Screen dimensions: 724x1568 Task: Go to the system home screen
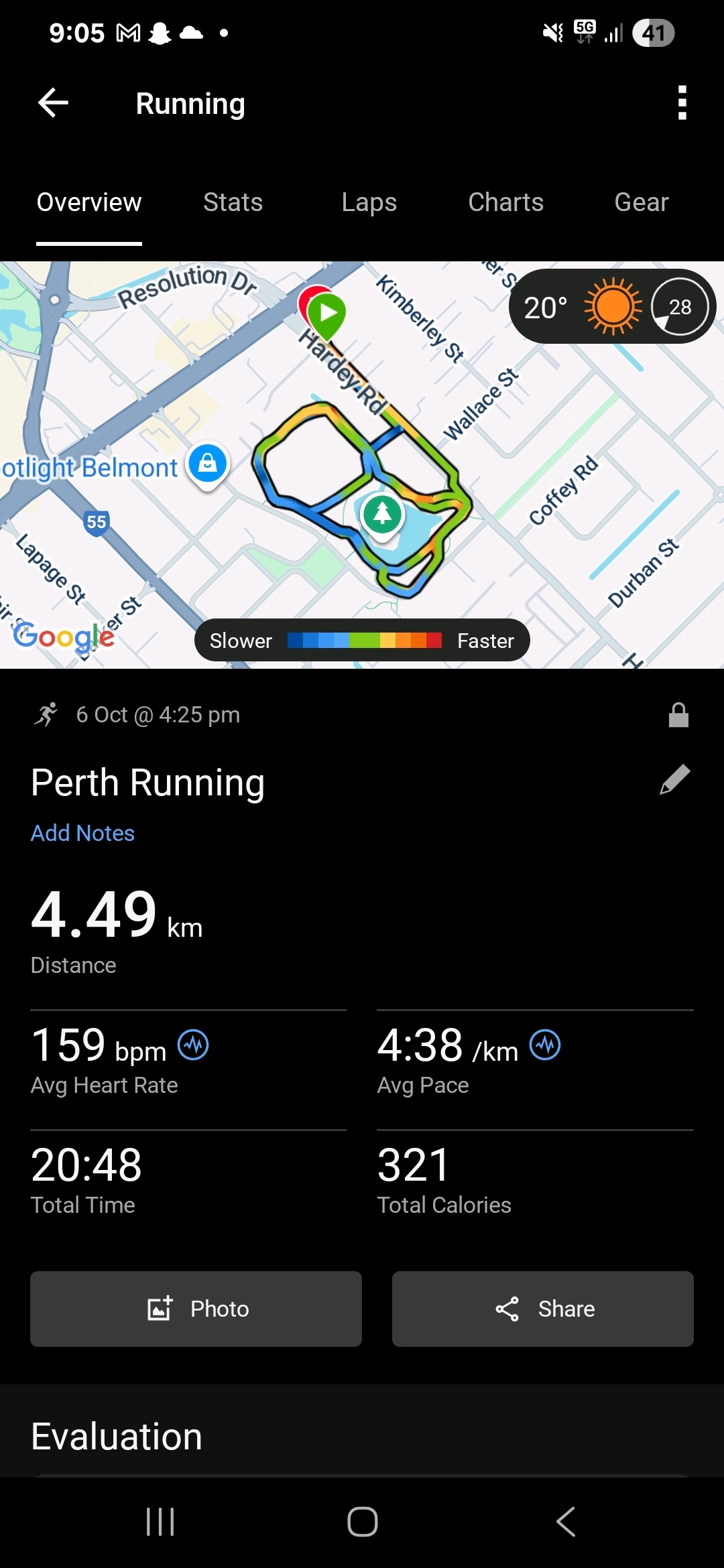362,1521
